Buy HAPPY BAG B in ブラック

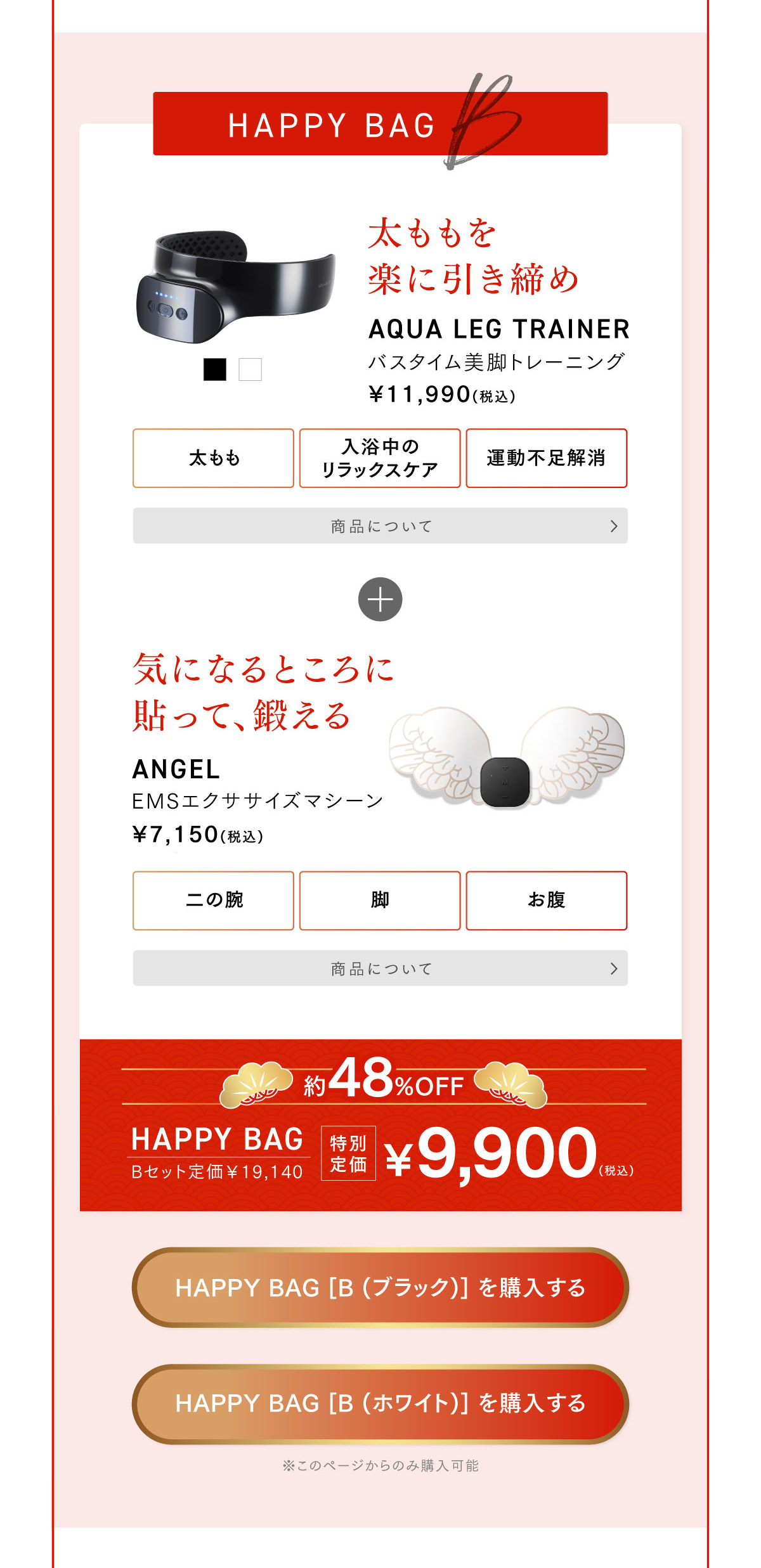point(380,1287)
